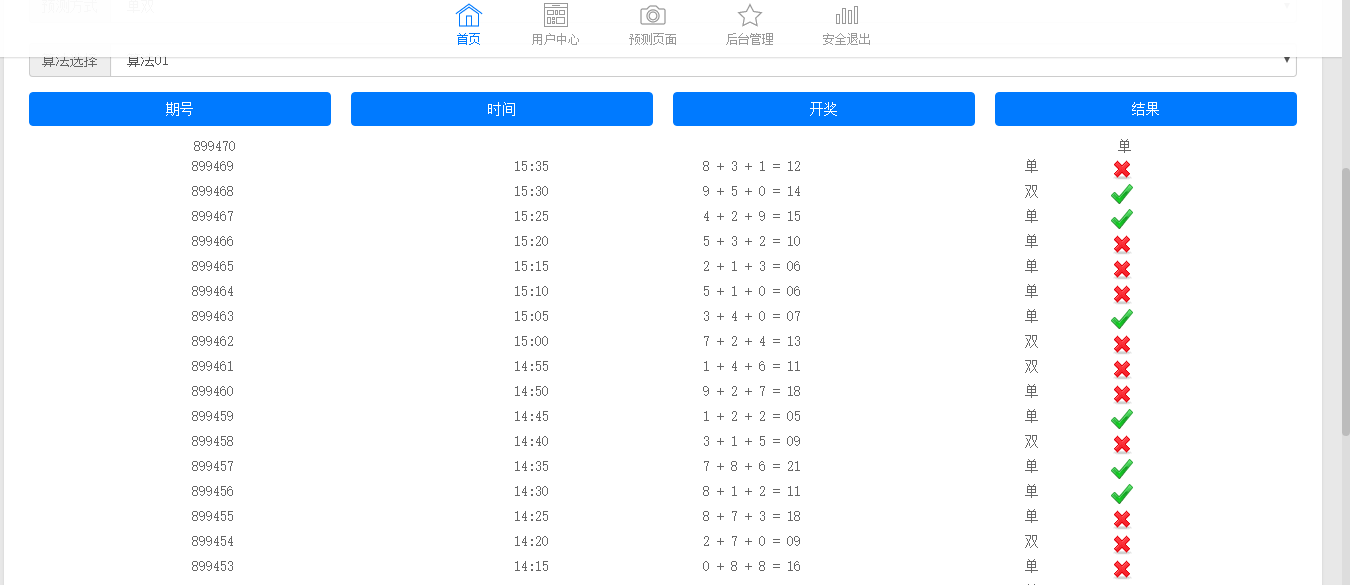Open the 后台管理 admin tab
The width and height of the screenshot is (1350, 585).
click(749, 25)
